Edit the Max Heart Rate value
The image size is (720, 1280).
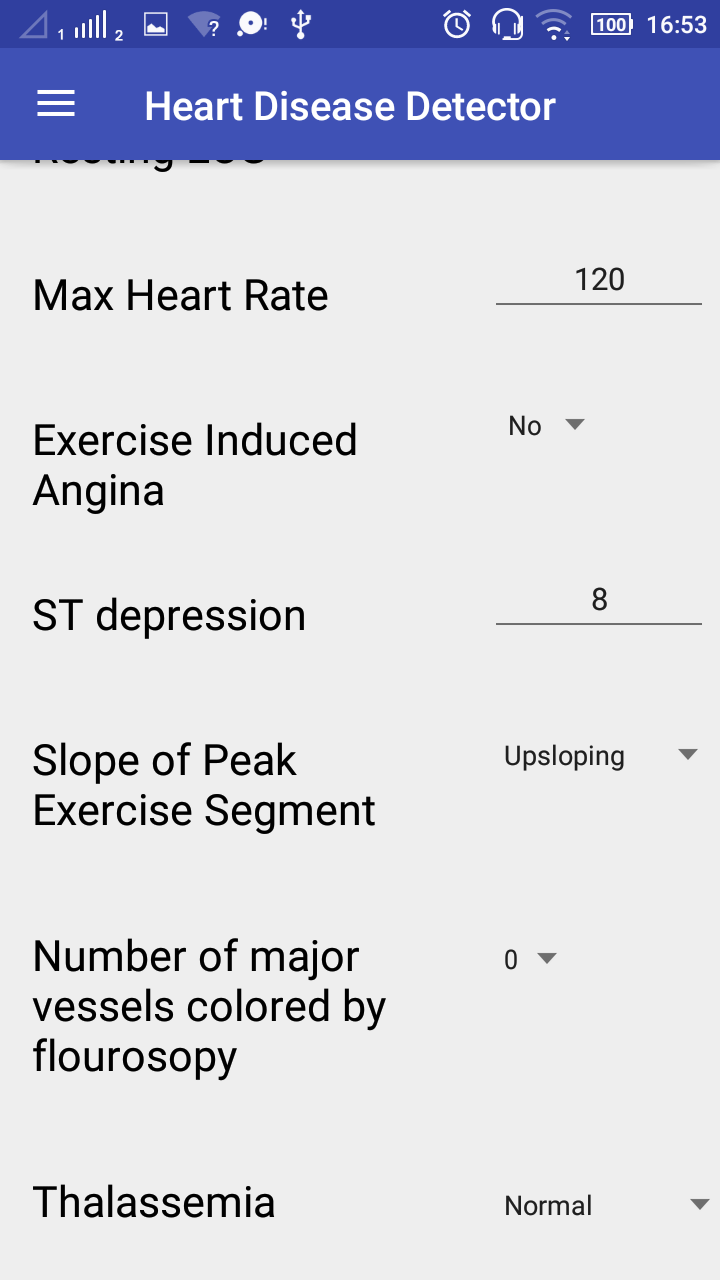pyautogui.click(x=597, y=282)
